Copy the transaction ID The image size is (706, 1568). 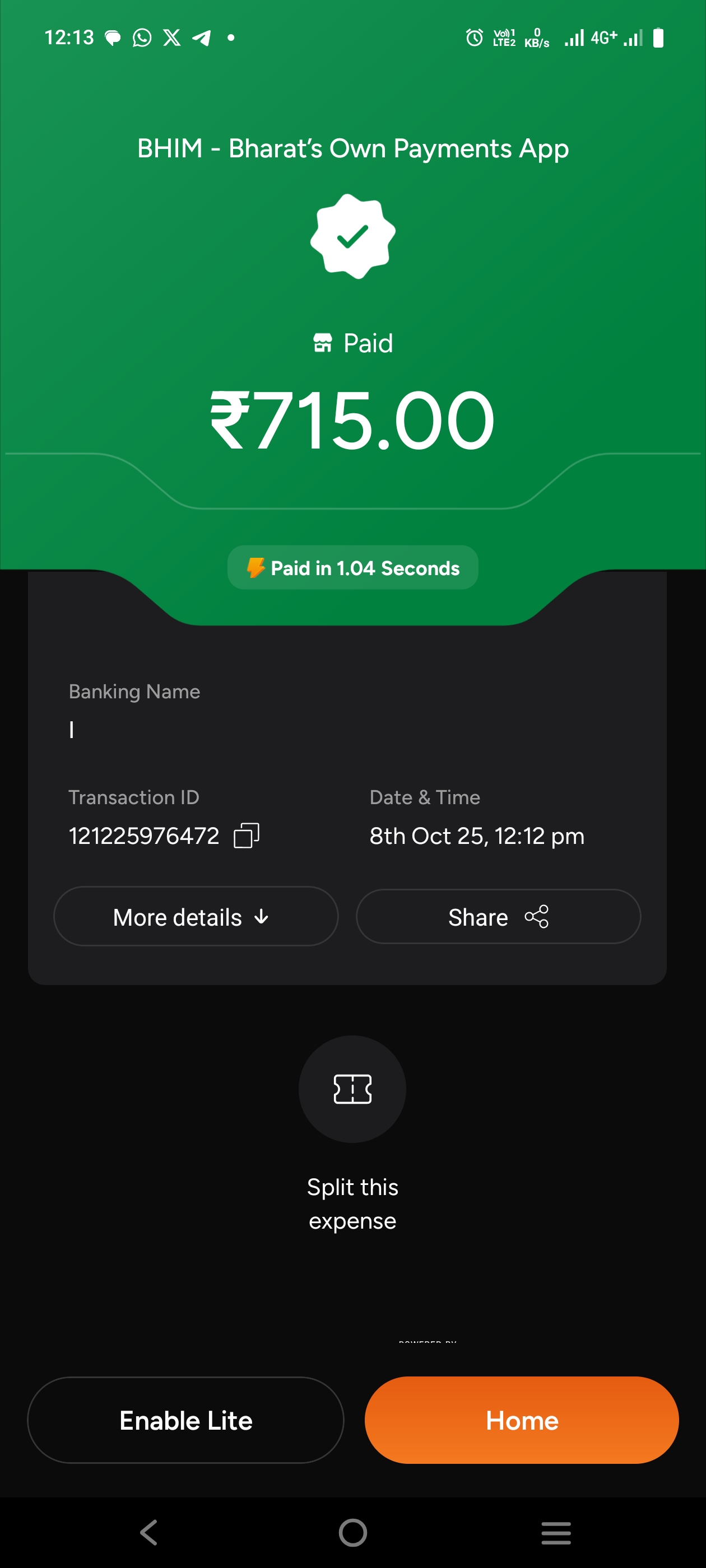246,836
